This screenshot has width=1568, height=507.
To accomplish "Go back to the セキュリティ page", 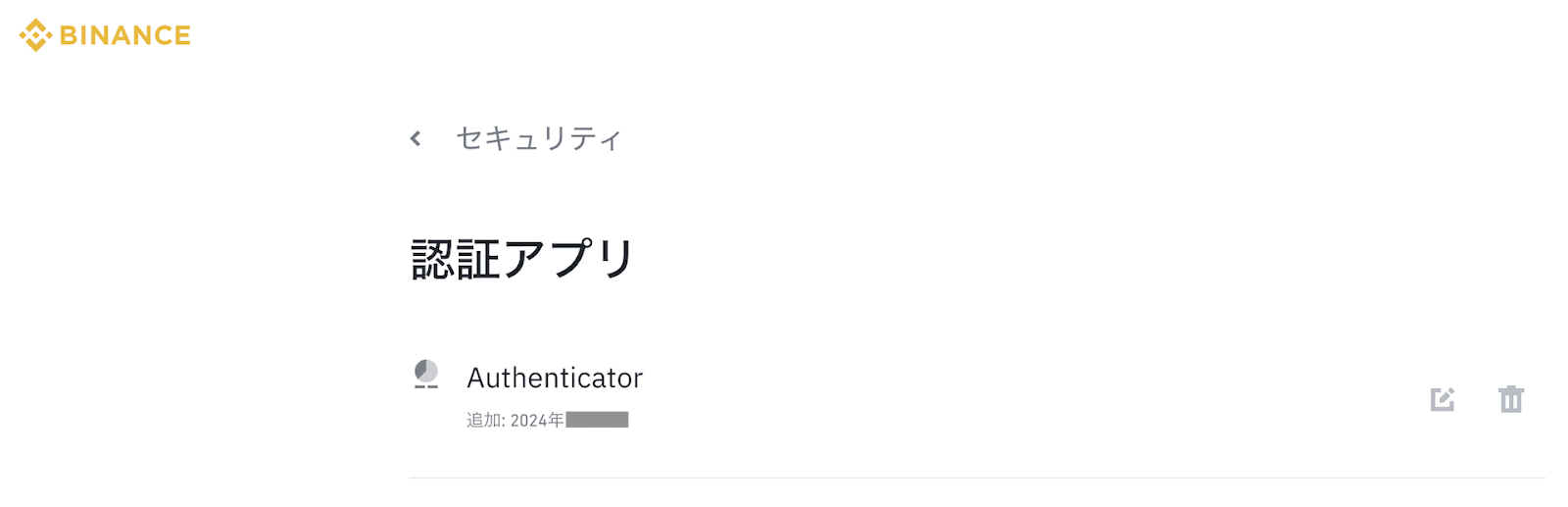I will pyautogui.click(x=416, y=138).
